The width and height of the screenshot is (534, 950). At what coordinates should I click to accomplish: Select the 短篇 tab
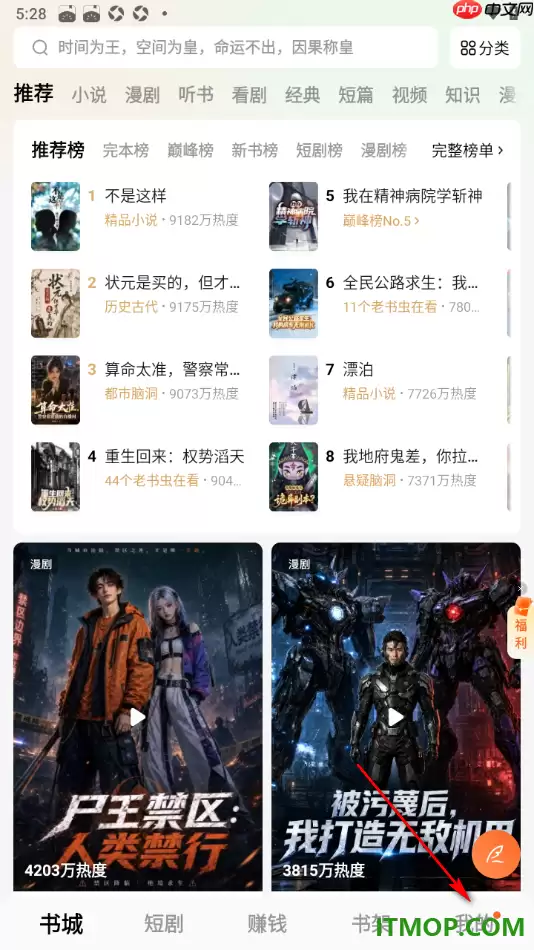point(355,95)
